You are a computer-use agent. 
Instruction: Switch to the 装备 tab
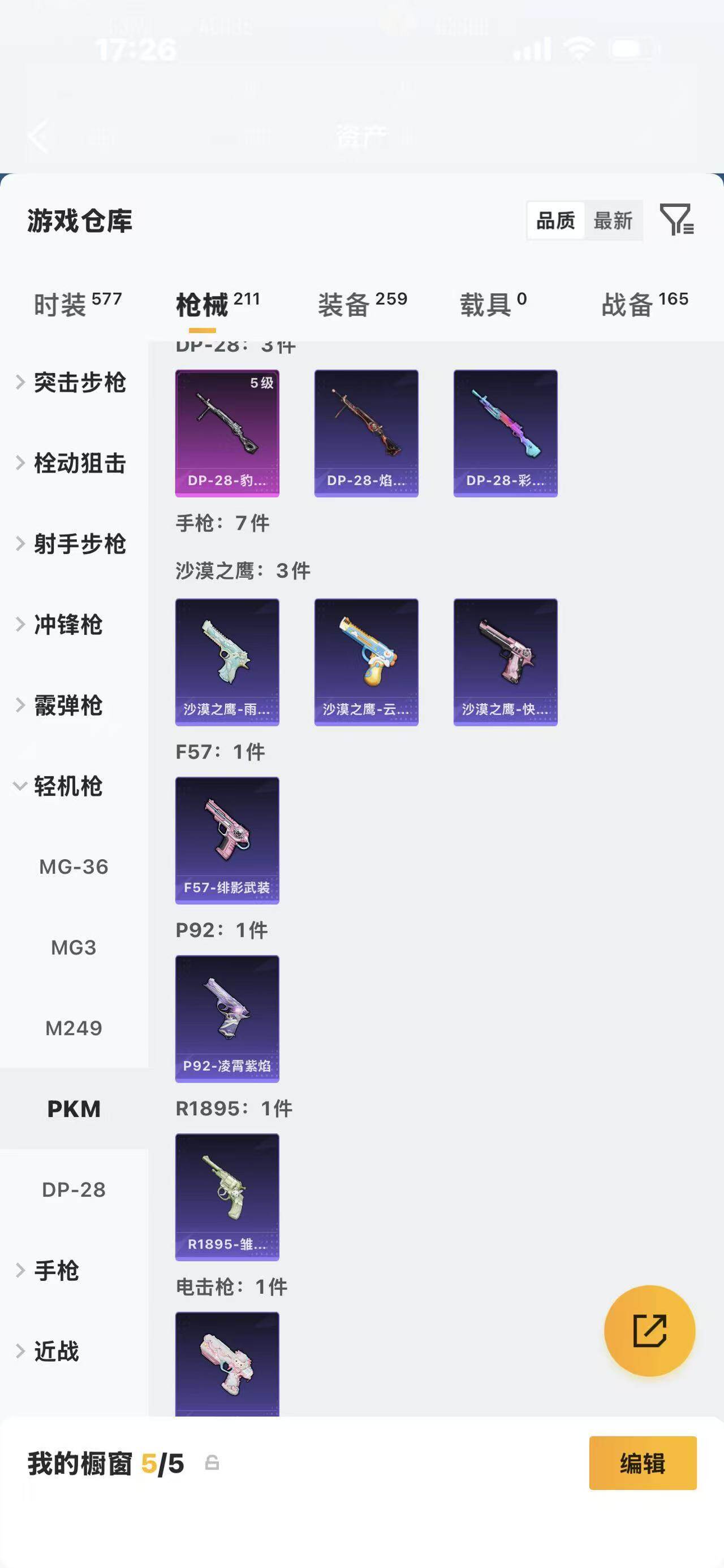click(x=363, y=304)
